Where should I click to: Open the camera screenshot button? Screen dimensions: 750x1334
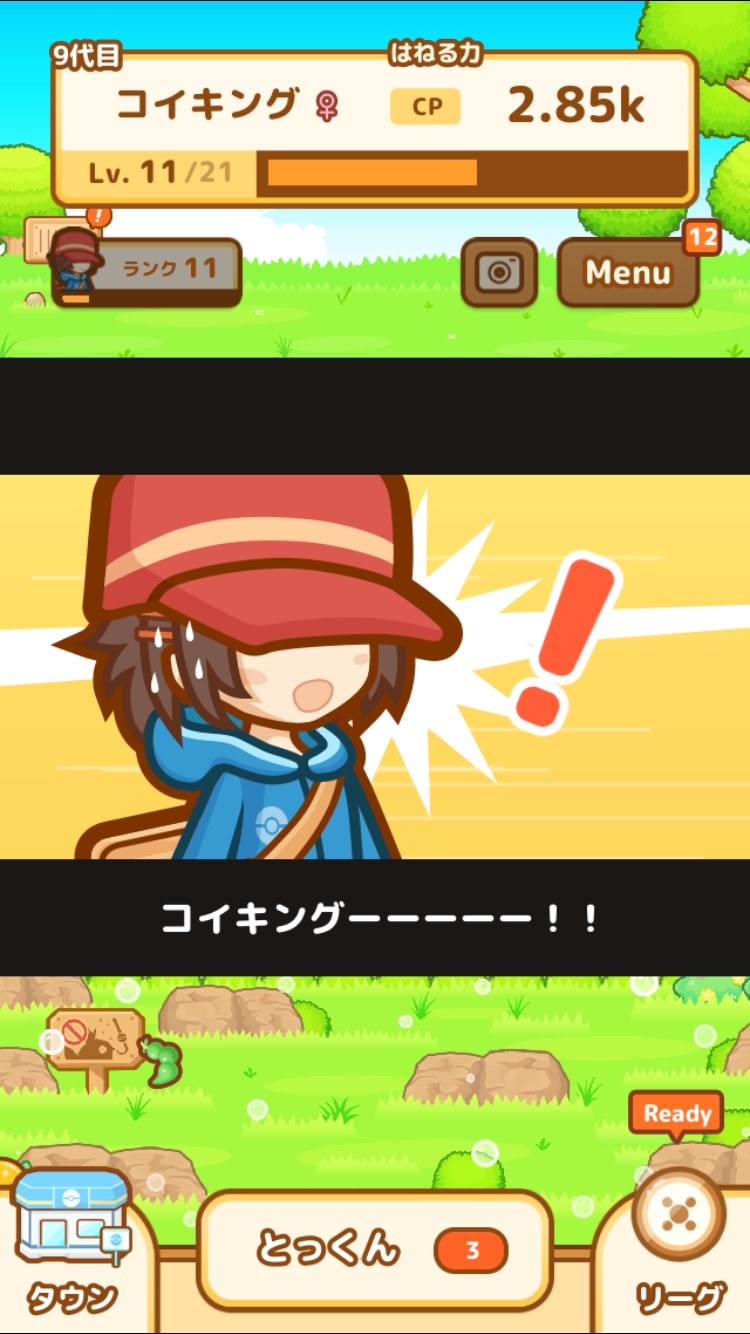(499, 272)
